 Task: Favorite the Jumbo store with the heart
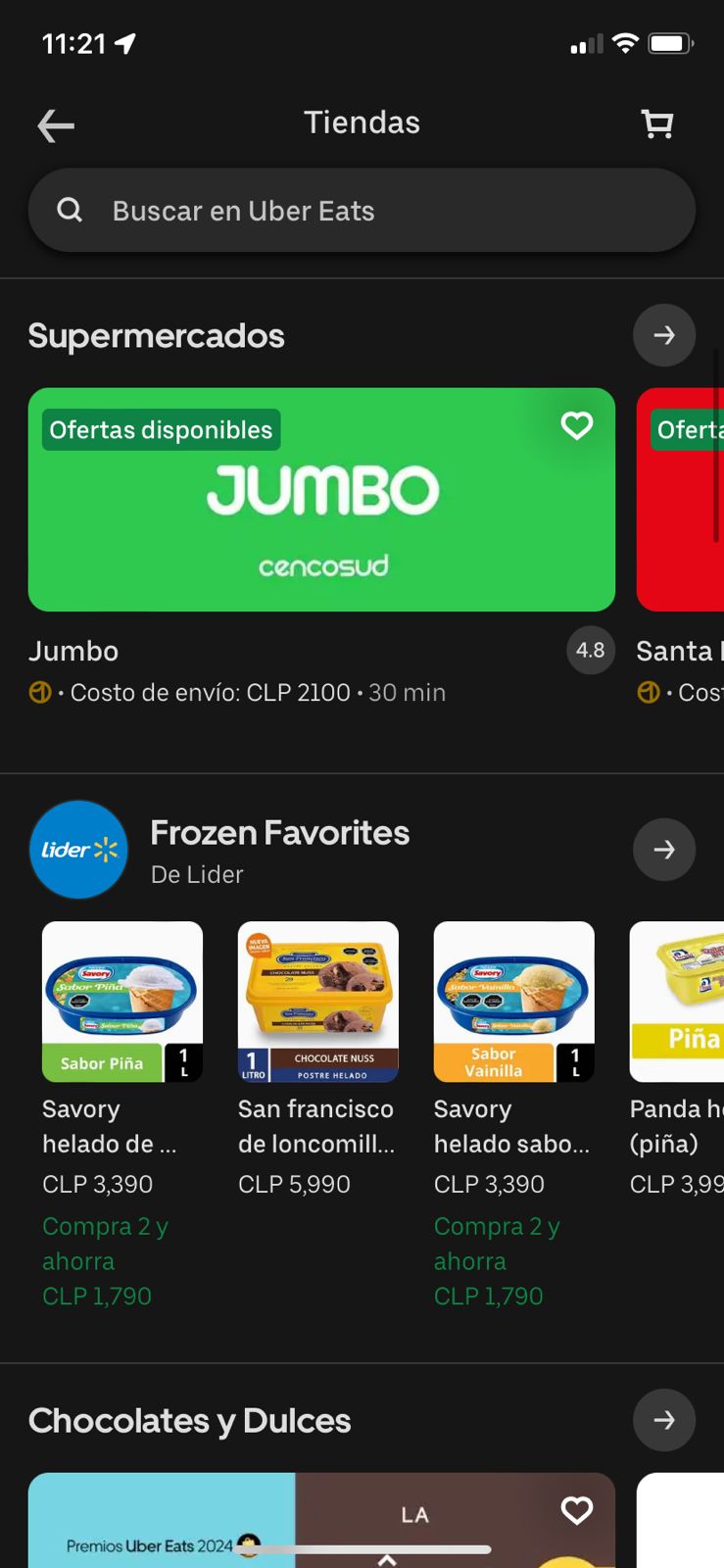[x=577, y=425]
